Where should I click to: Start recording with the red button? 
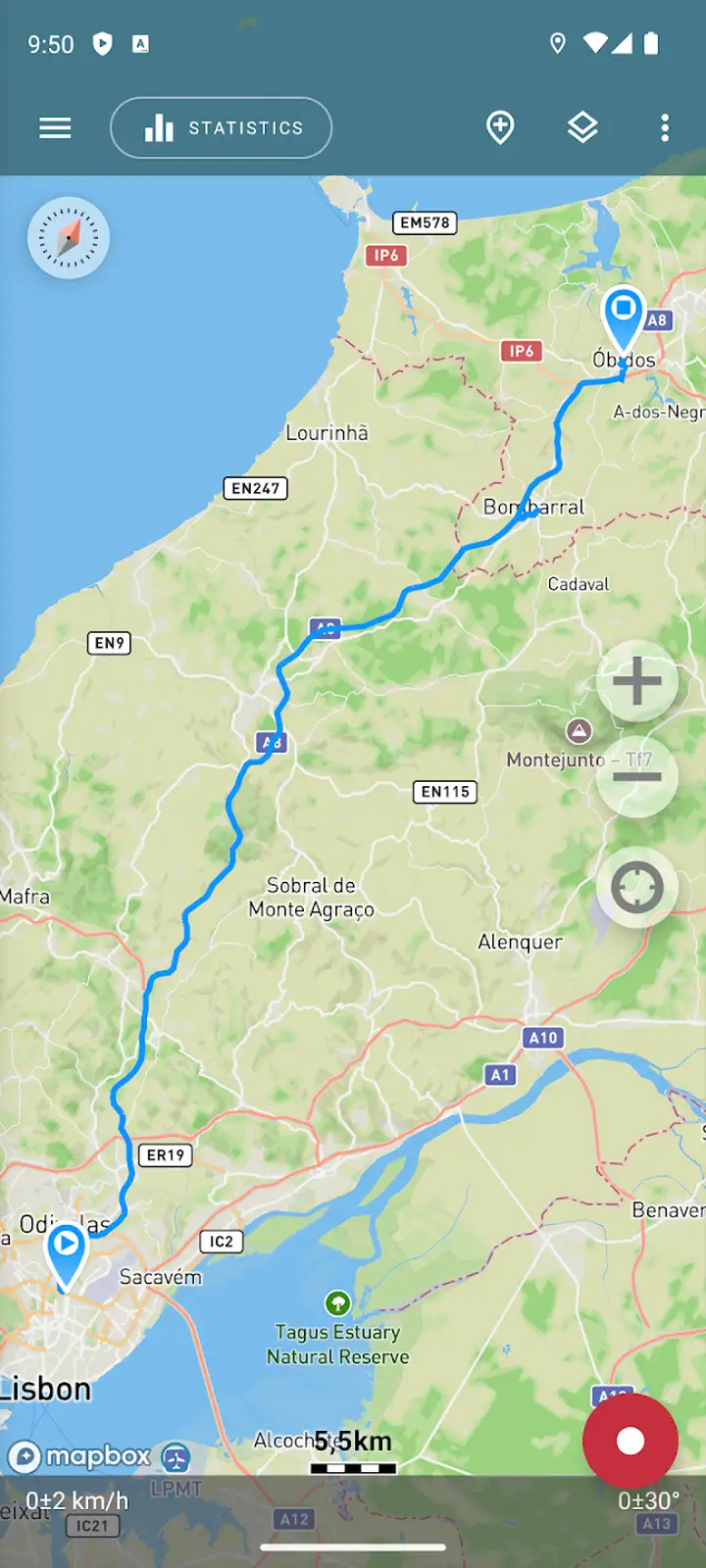pos(630,1442)
